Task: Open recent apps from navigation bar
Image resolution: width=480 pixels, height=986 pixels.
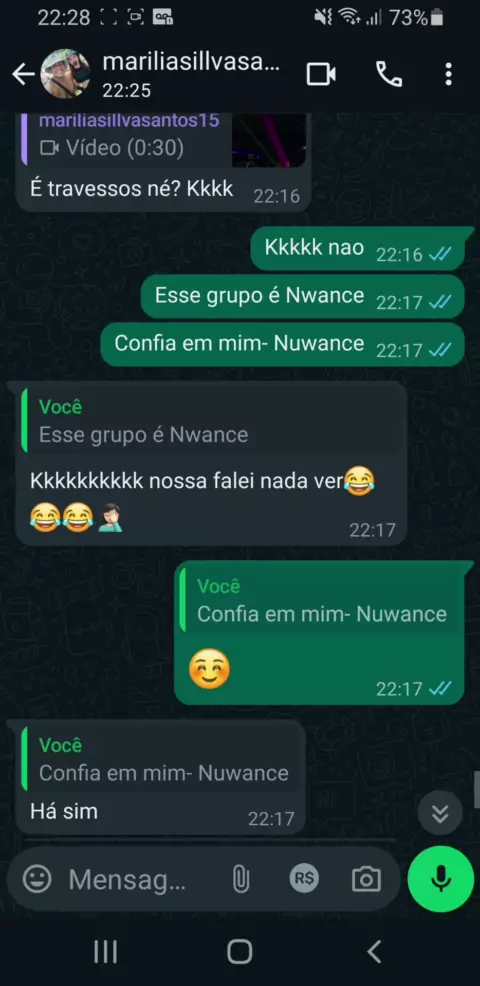Action: coord(105,951)
